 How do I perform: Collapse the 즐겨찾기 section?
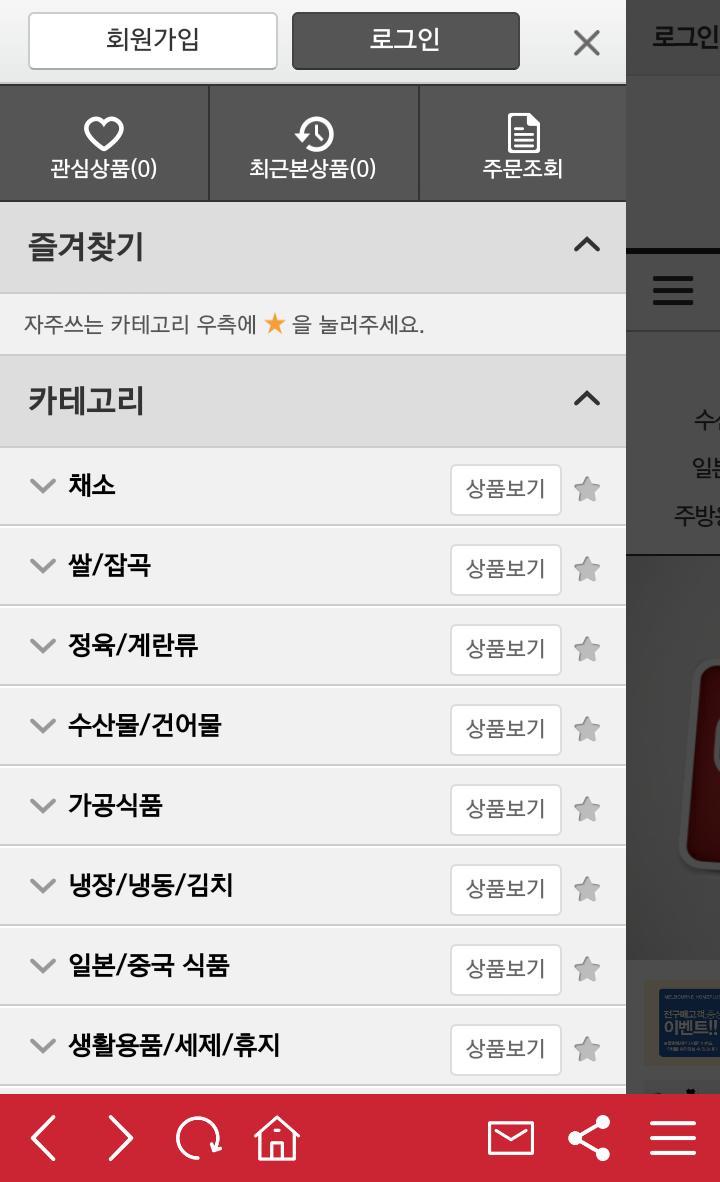click(586, 245)
